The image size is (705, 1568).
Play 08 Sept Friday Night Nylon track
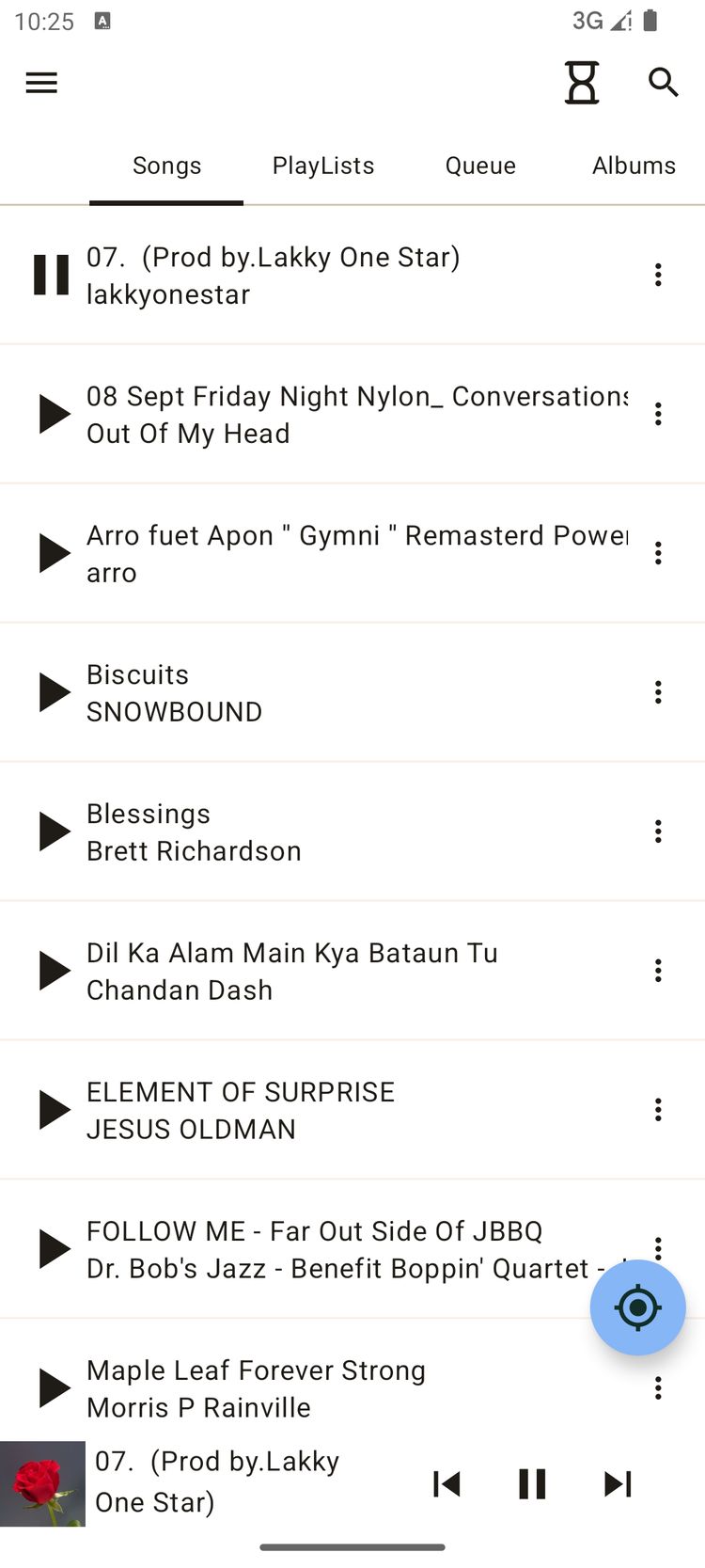54,414
